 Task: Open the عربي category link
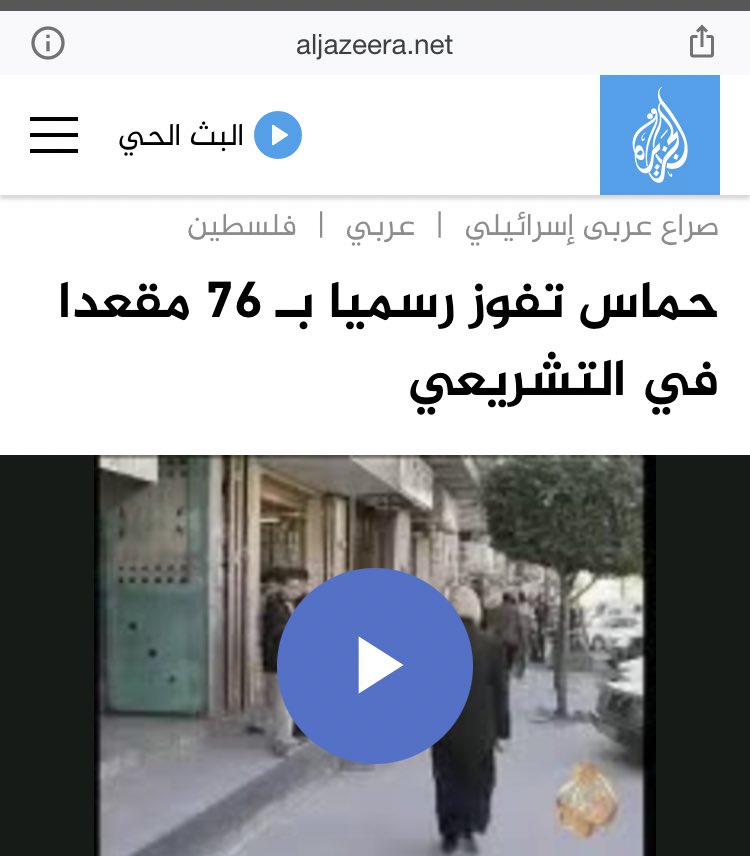coord(381,226)
